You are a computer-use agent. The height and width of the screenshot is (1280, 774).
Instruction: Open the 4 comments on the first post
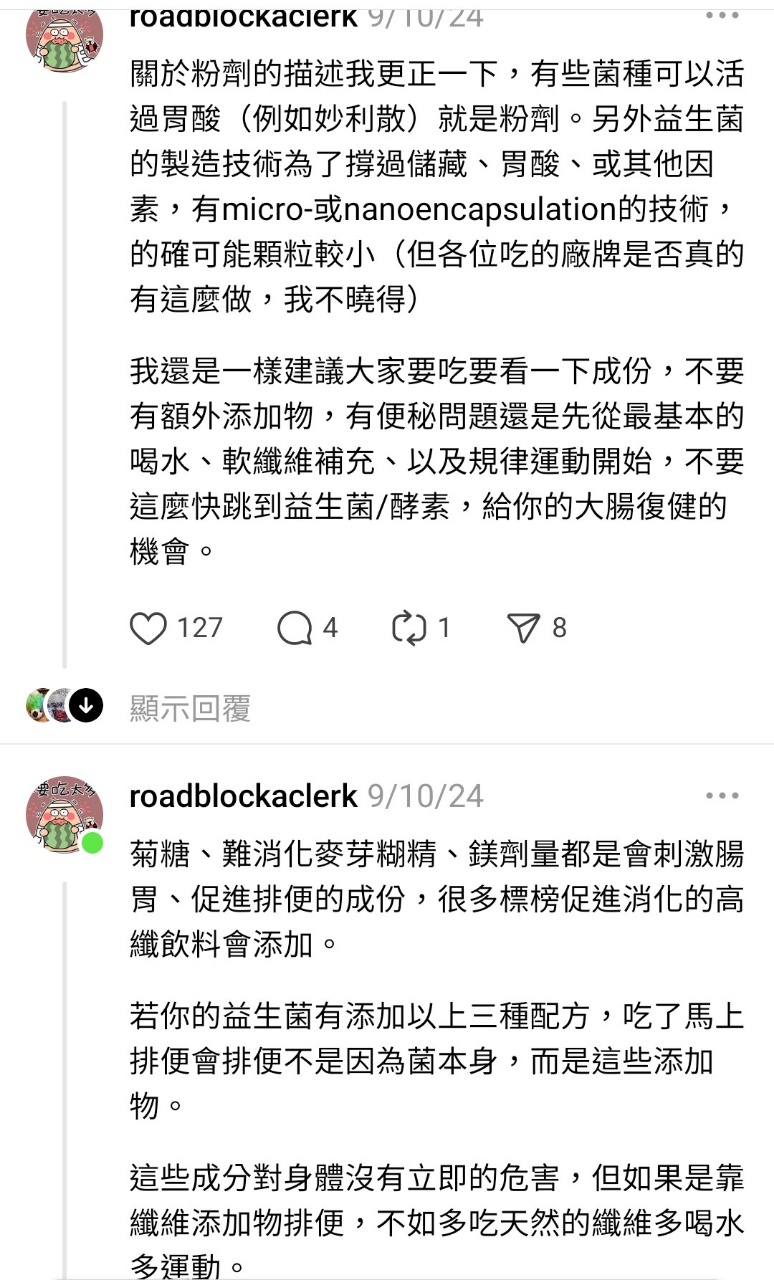click(294, 628)
